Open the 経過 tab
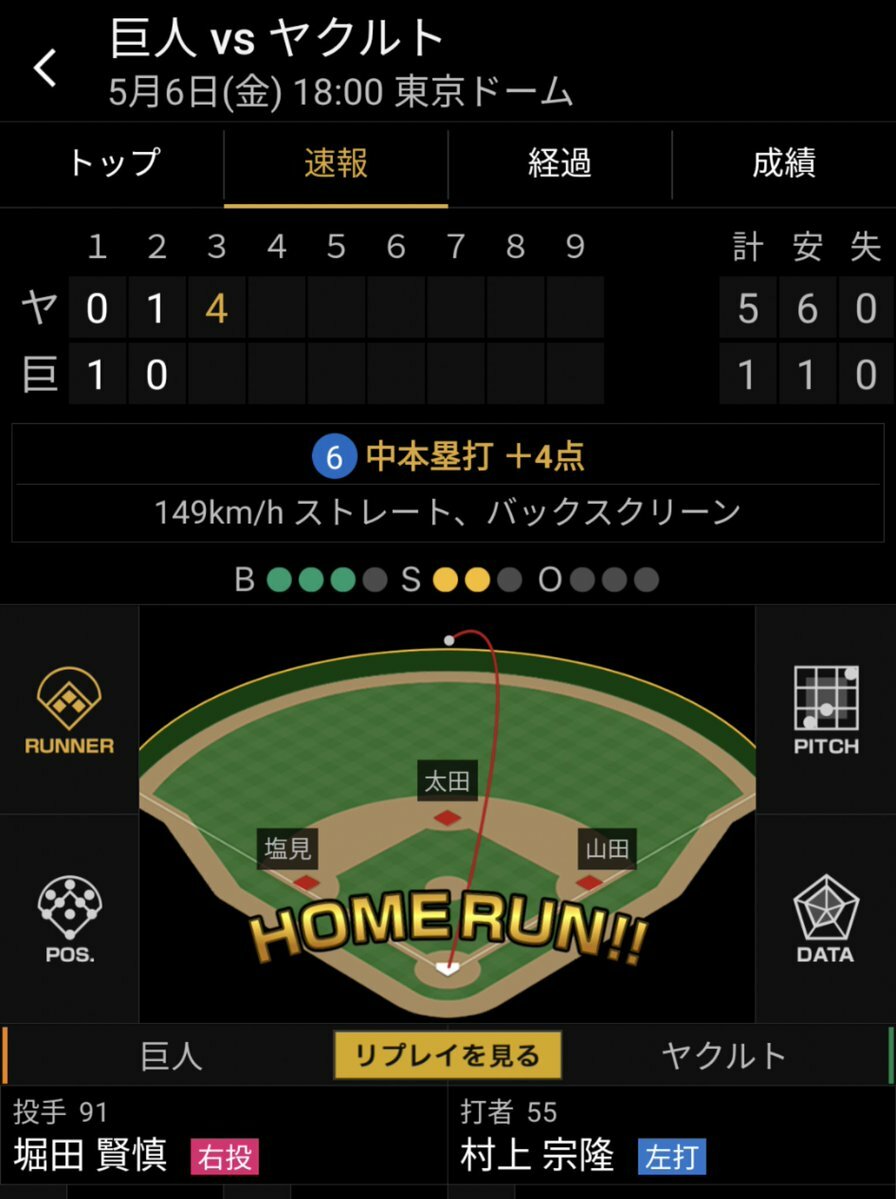 pyautogui.click(x=560, y=163)
